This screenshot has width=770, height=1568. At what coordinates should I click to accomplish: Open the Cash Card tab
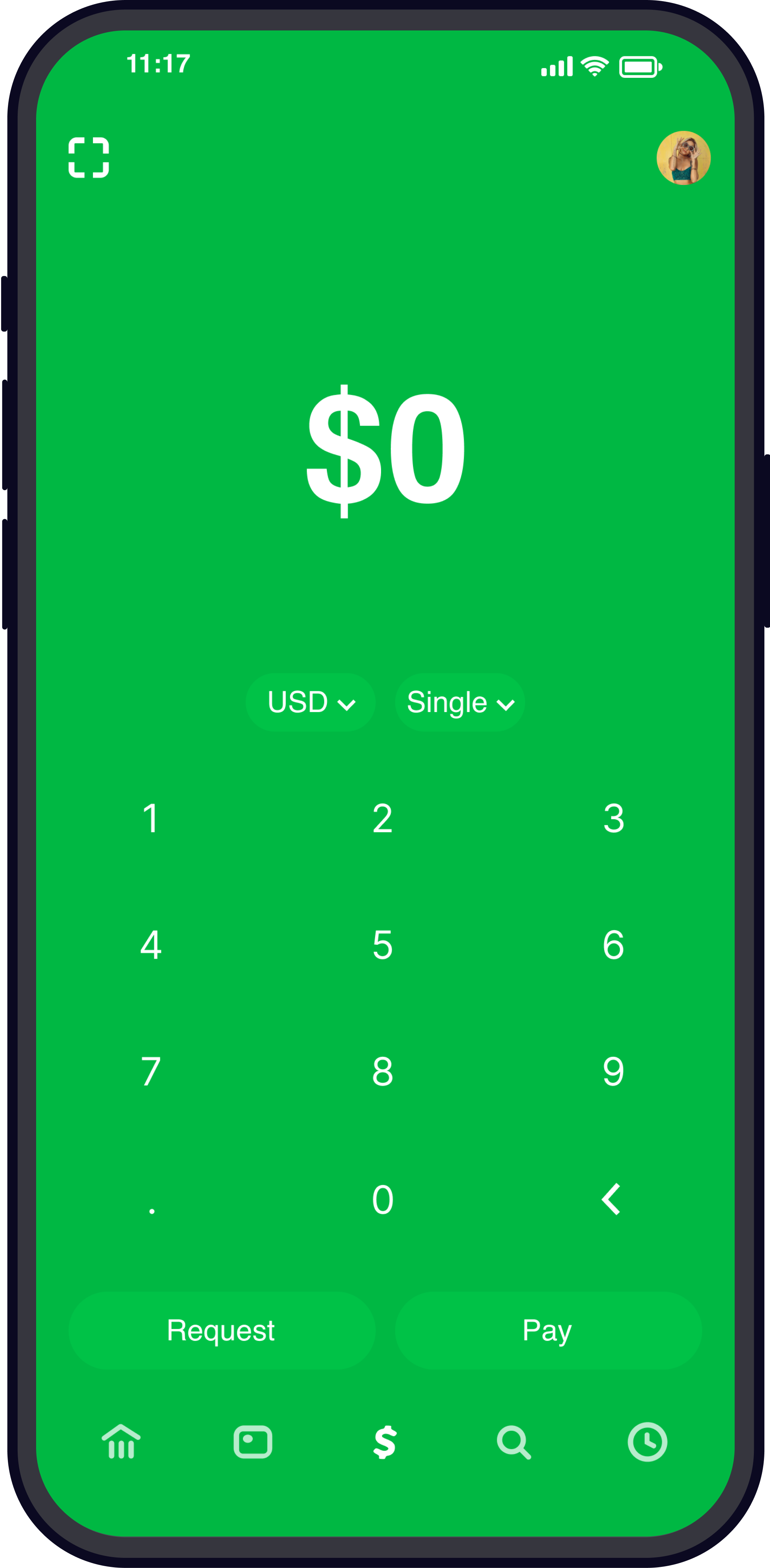tap(253, 1441)
